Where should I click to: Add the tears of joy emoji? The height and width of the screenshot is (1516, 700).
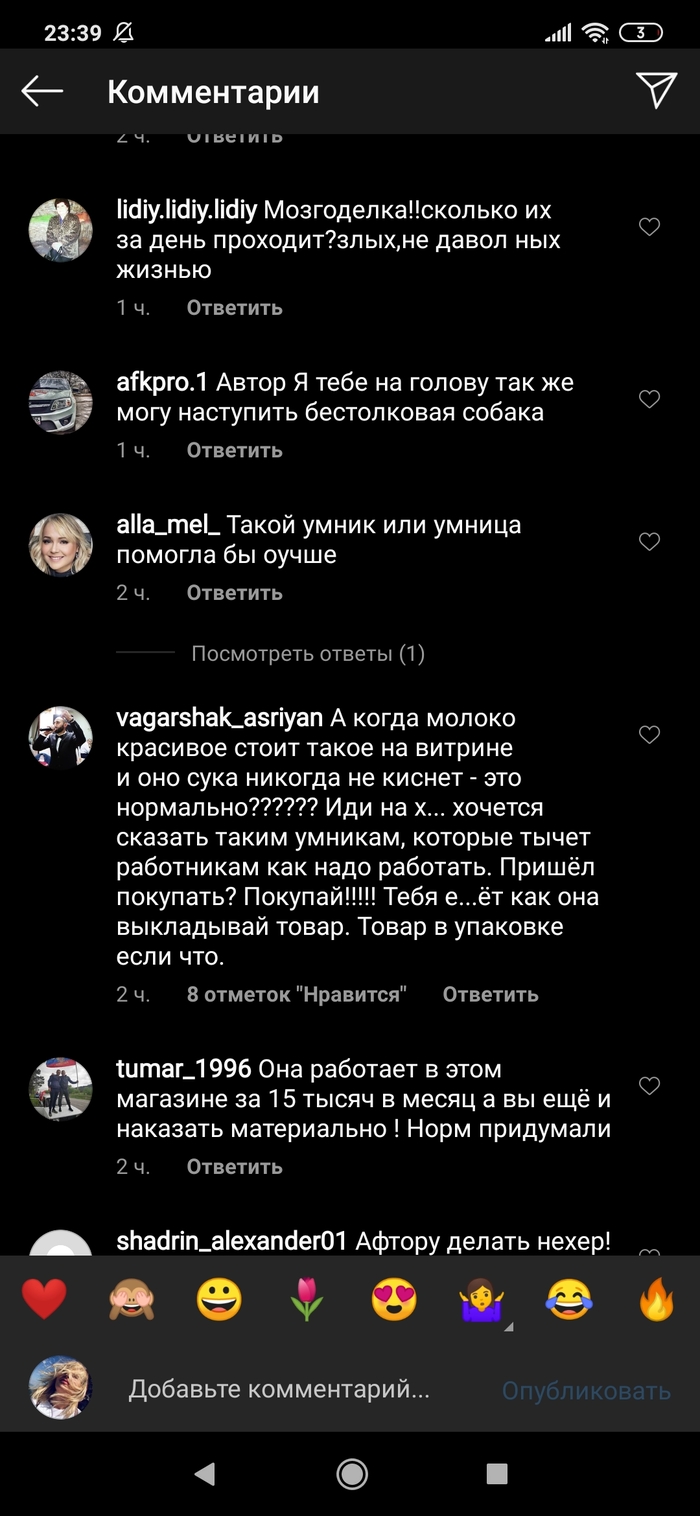click(x=569, y=1300)
